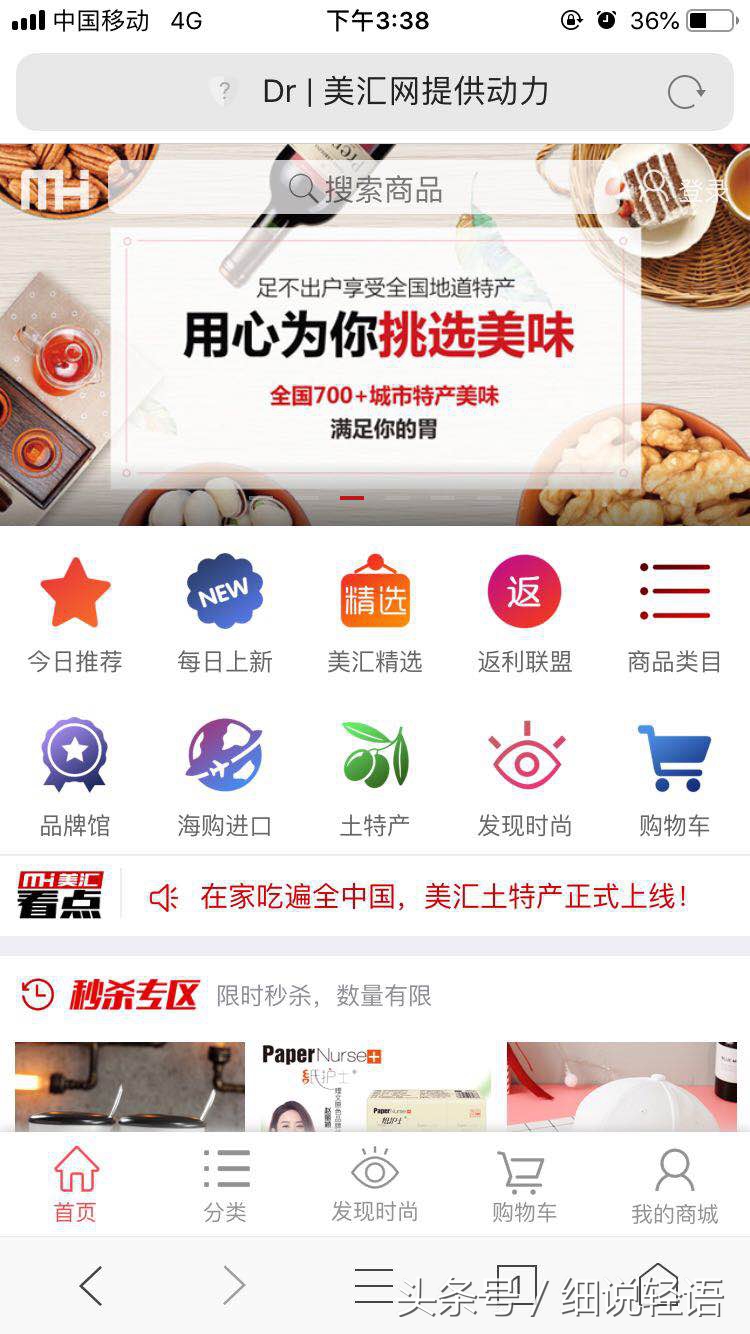Select the 土特产 local specialties olive icon
This screenshot has height=1334, width=750.
(x=375, y=755)
